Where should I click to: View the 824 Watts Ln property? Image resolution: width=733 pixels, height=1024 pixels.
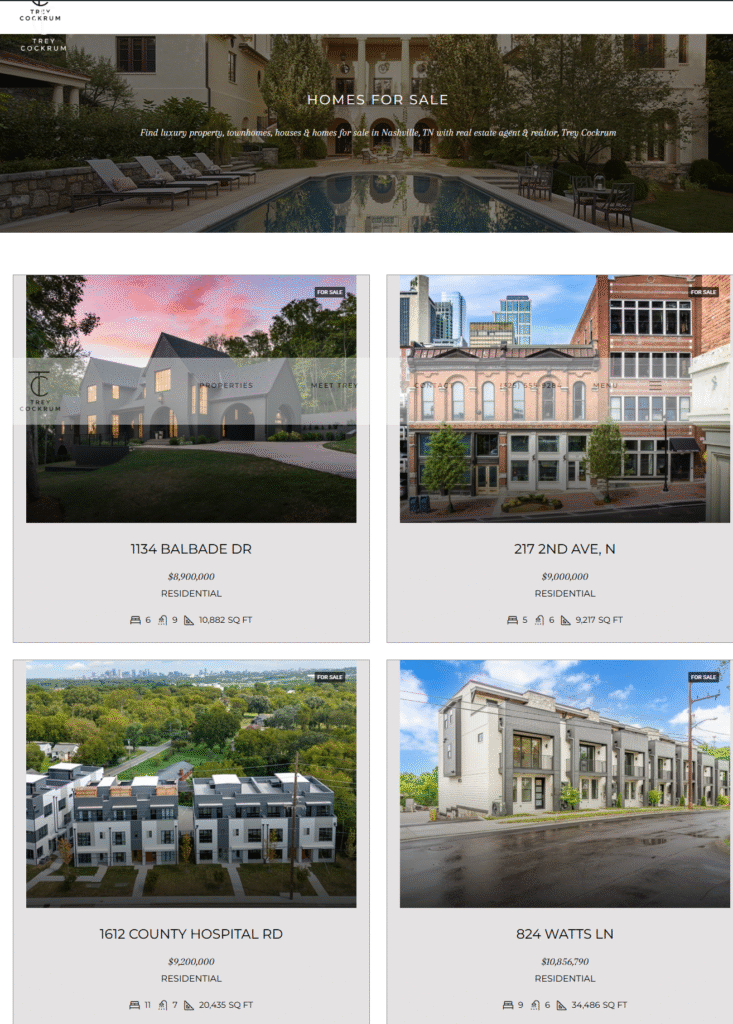point(565,934)
